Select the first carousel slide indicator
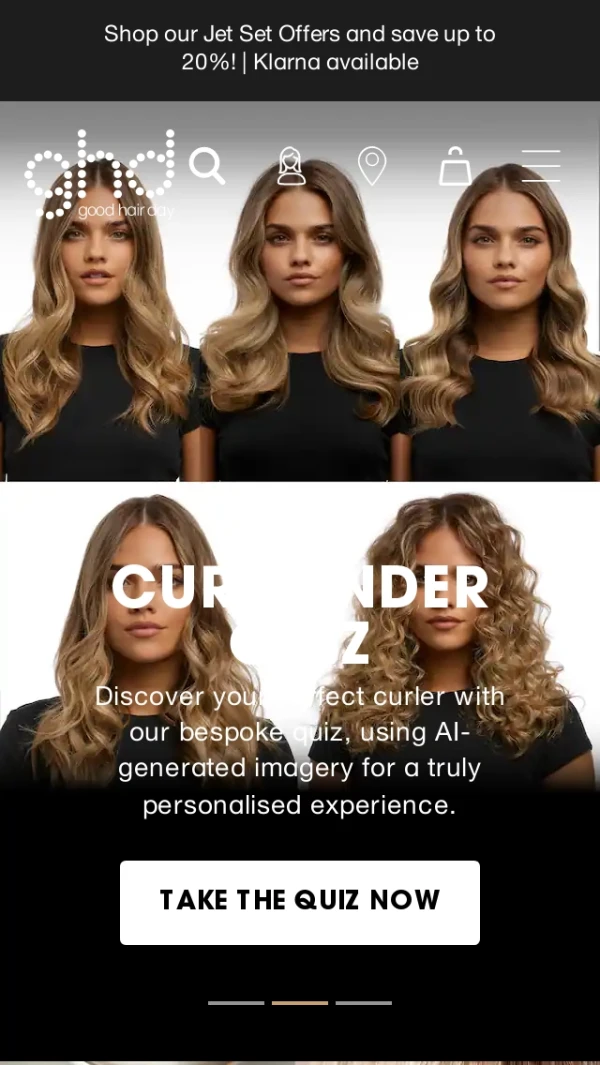Image resolution: width=600 pixels, height=1065 pixels. tap(236, 1002)
